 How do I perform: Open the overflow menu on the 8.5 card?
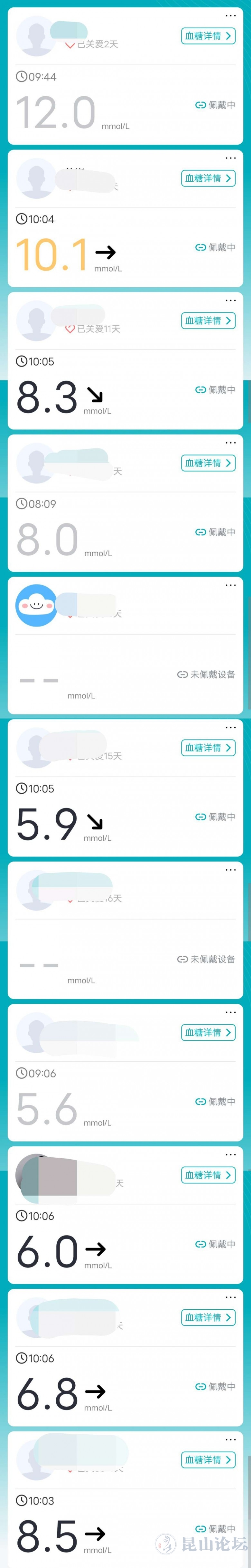point(230,1439)
